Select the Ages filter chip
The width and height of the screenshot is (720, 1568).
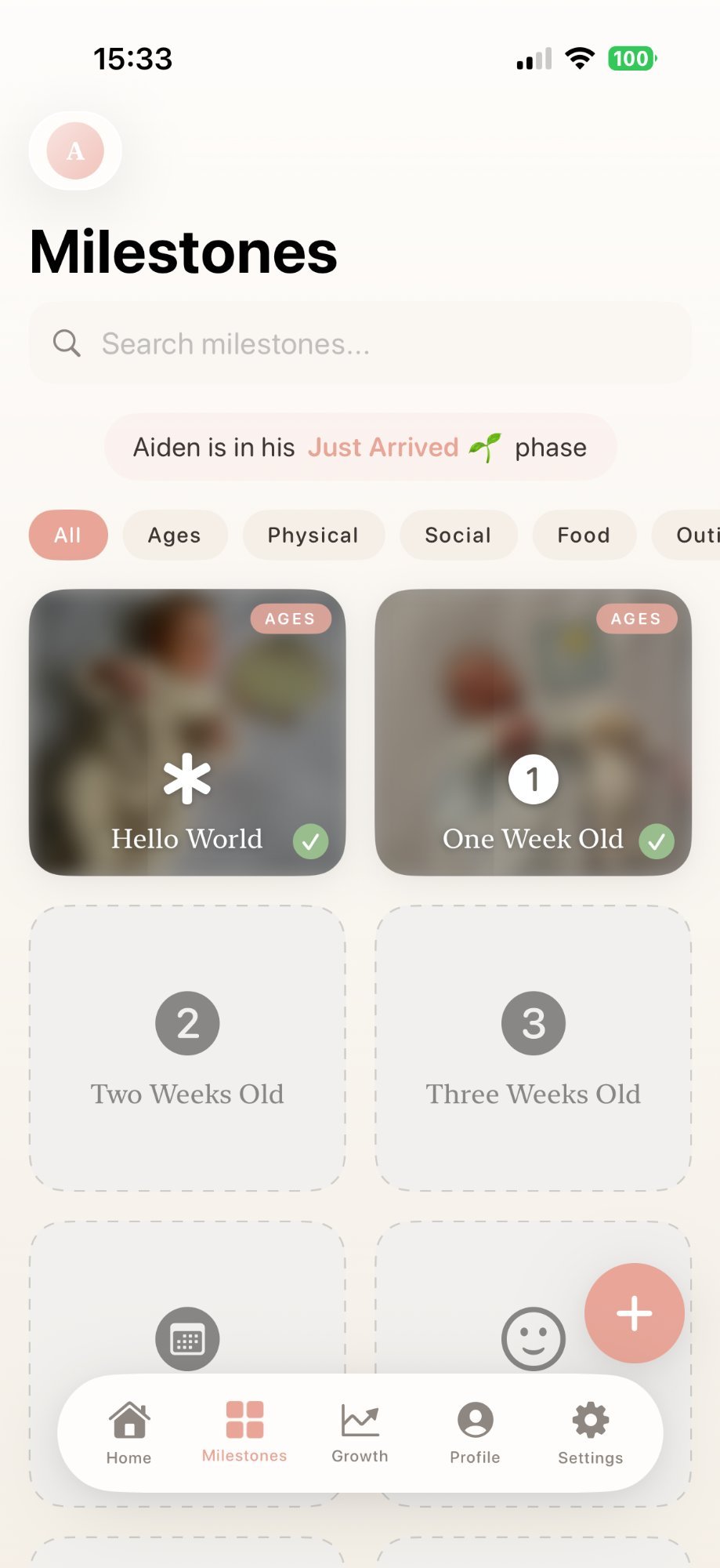pyautogui.click(x=175, y=535)
